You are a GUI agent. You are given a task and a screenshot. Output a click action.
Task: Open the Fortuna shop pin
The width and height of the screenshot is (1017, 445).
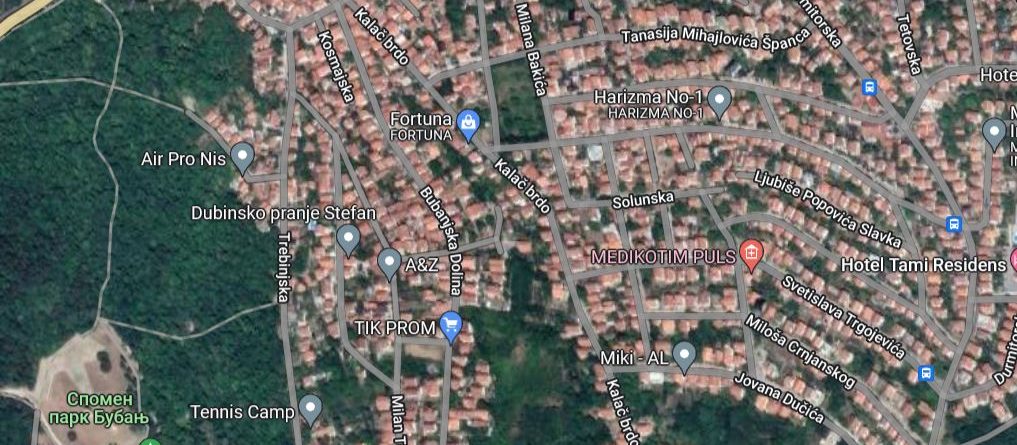coord(468,123)
